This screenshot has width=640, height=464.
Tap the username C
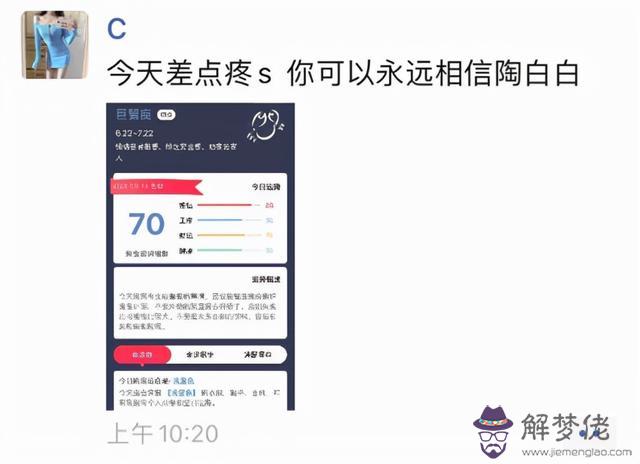117,31
